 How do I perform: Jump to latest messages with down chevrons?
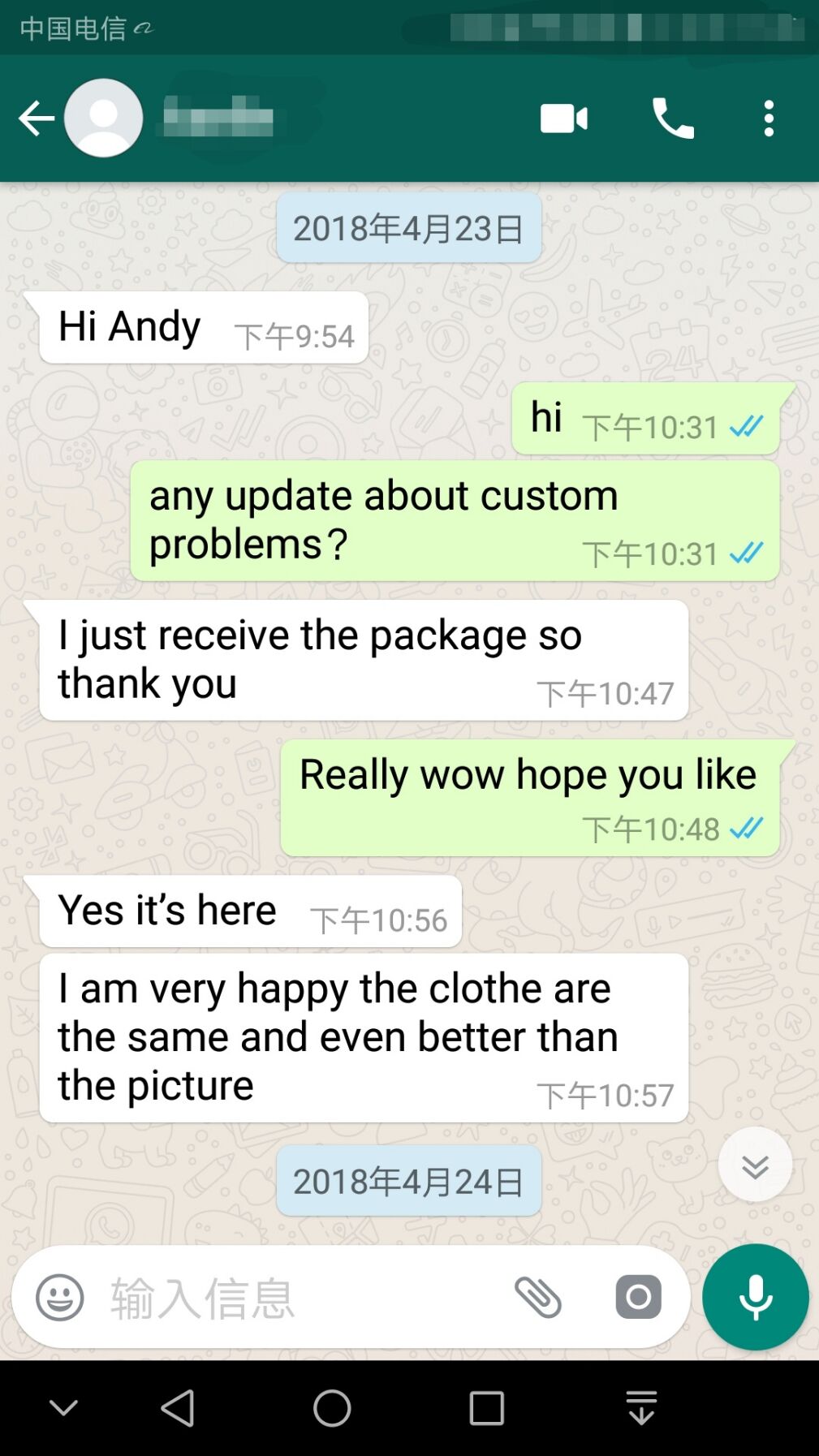pyautogui.click(x=755, y=1165)
